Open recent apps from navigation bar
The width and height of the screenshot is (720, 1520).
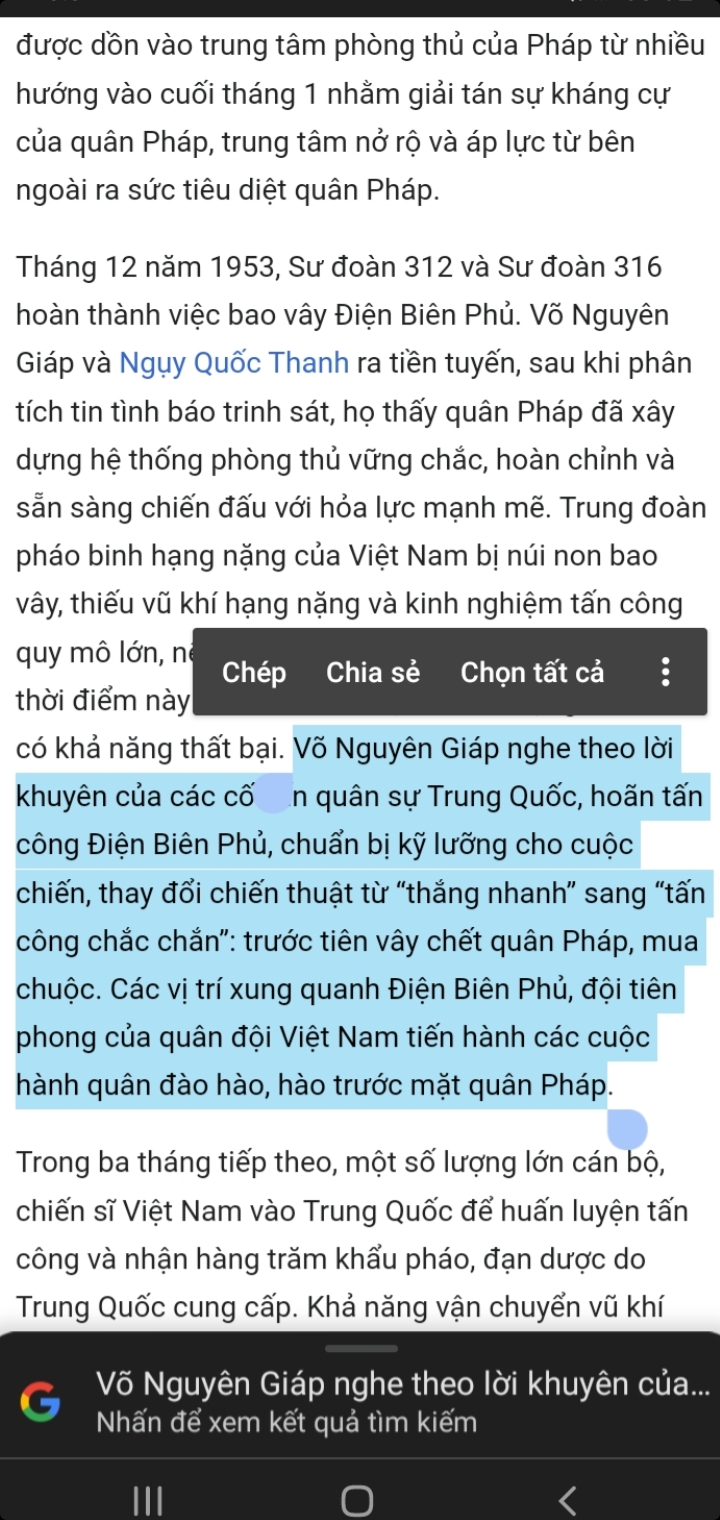(x=148, y=1500)
